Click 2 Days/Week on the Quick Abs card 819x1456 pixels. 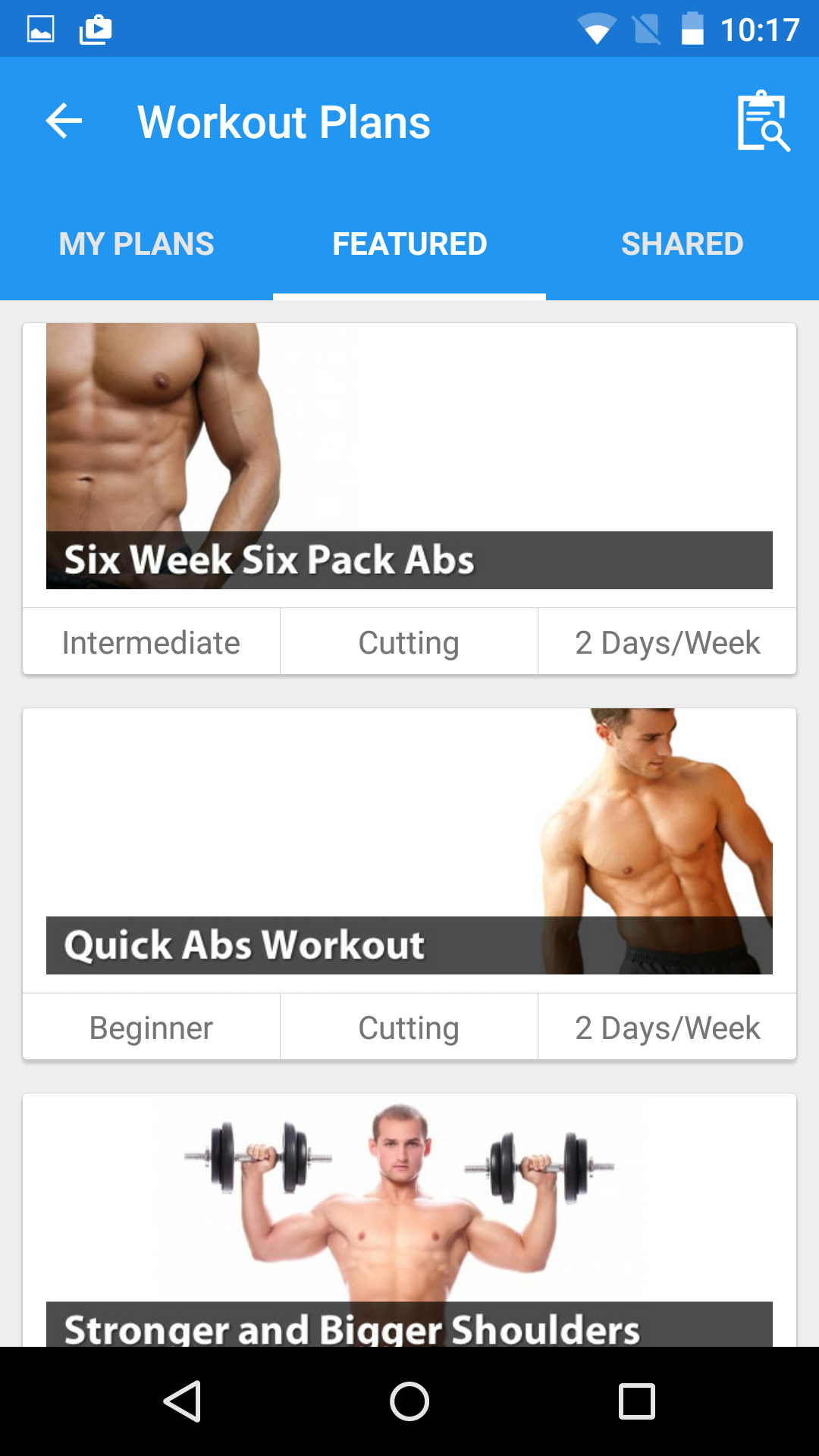[x=668, y=1027]
